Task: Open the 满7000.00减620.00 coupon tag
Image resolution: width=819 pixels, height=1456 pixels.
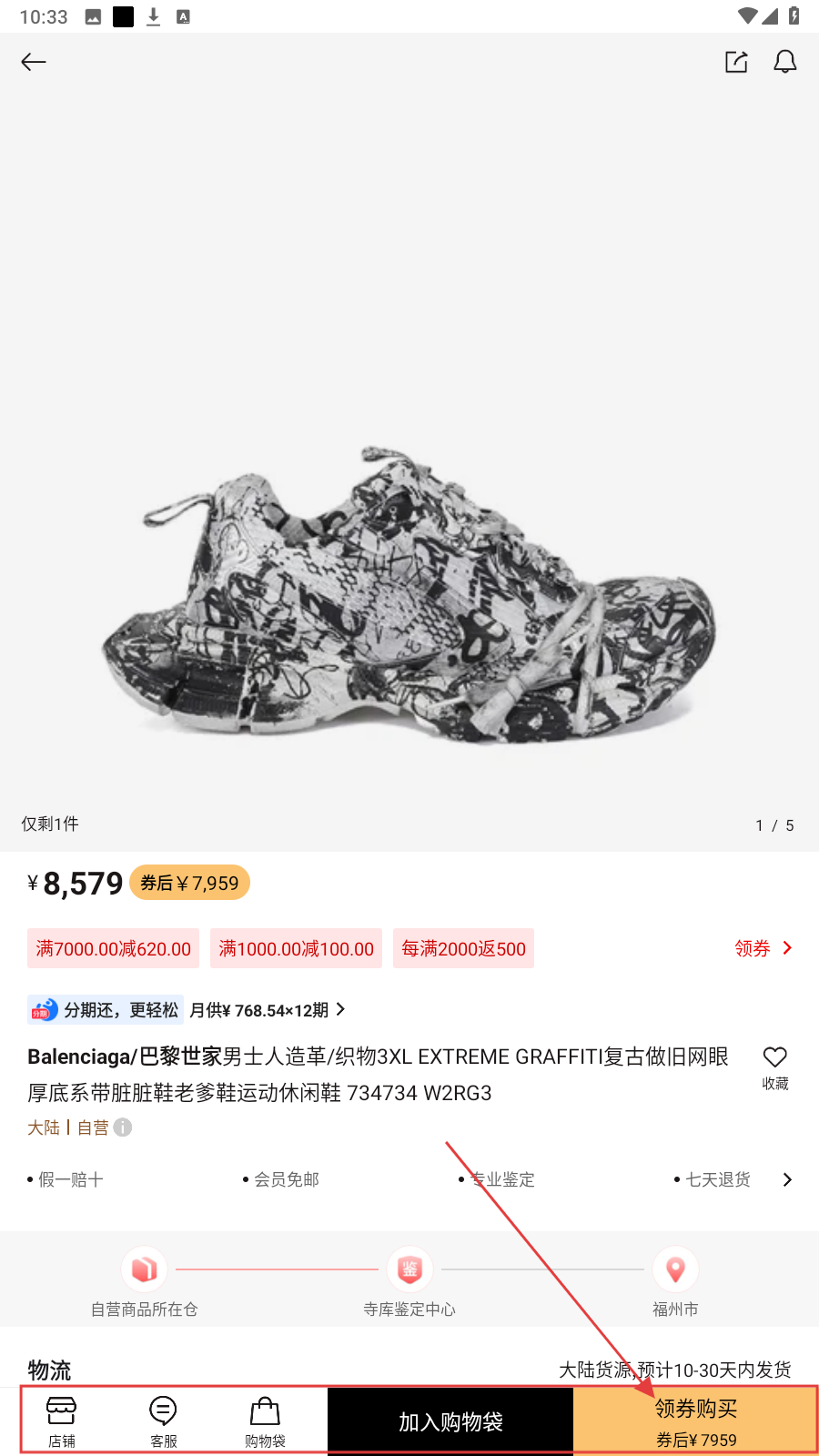Action: (x=114, y=949)
